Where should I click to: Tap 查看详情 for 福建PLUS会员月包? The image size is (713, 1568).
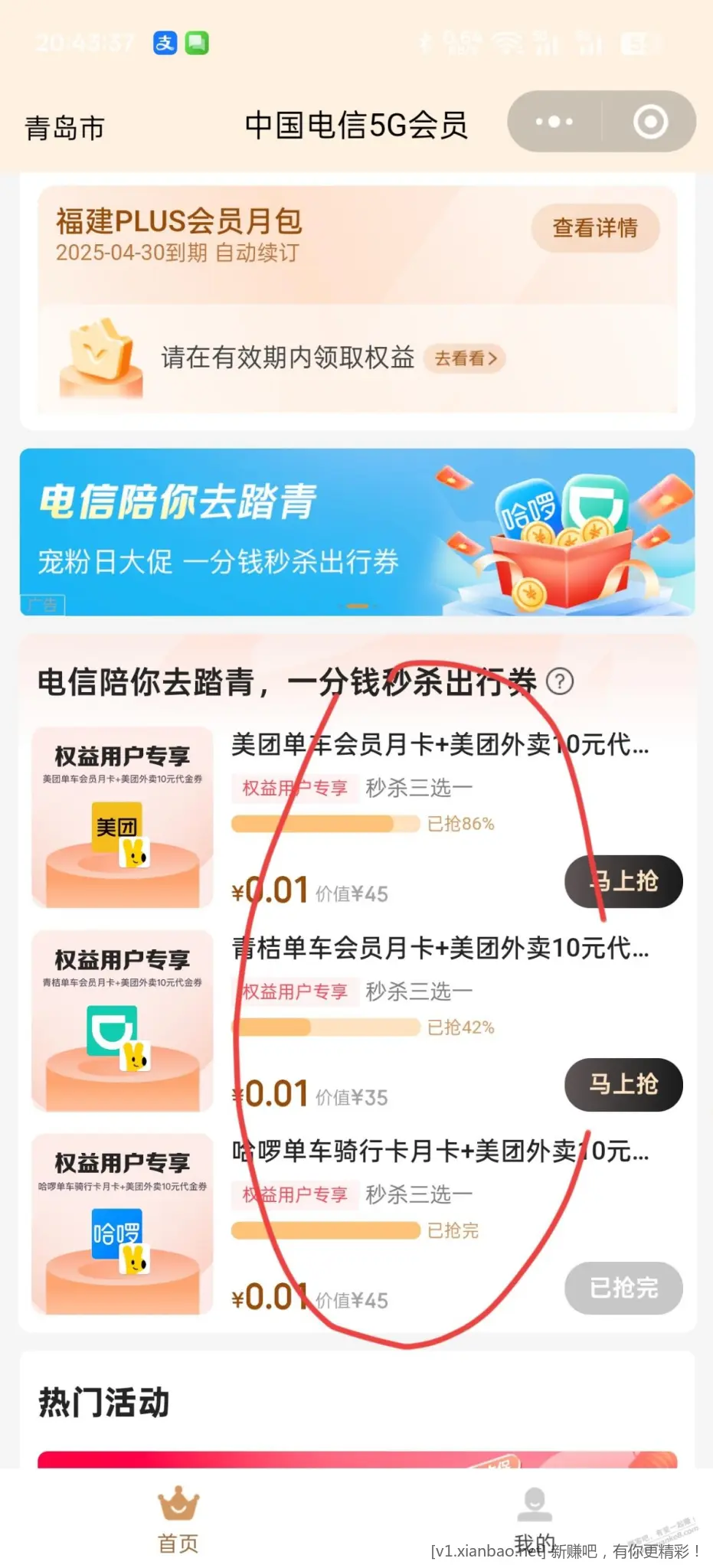click(x=595, y=227)
